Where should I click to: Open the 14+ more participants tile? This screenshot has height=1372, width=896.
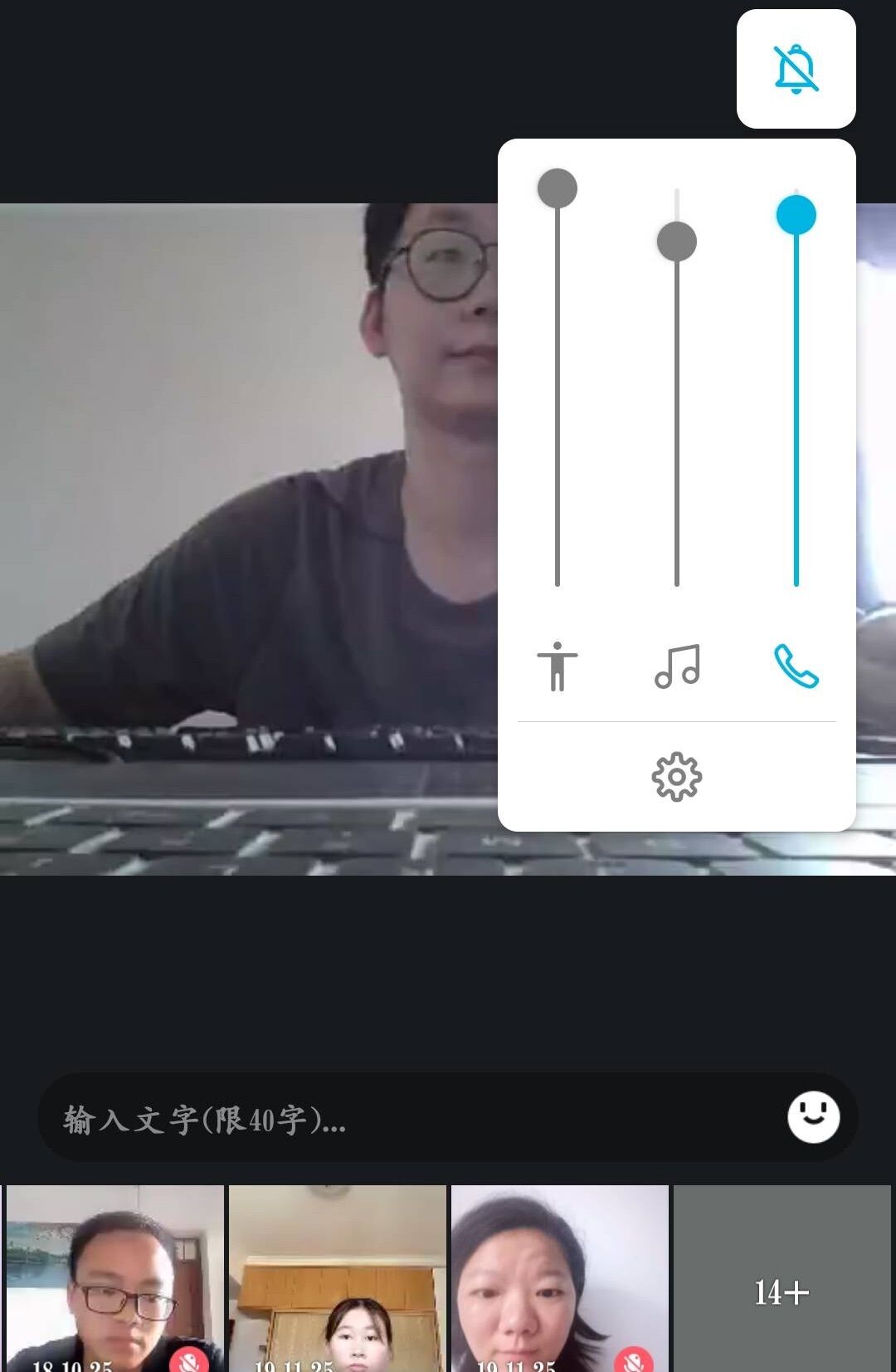tap(782, 1278)
